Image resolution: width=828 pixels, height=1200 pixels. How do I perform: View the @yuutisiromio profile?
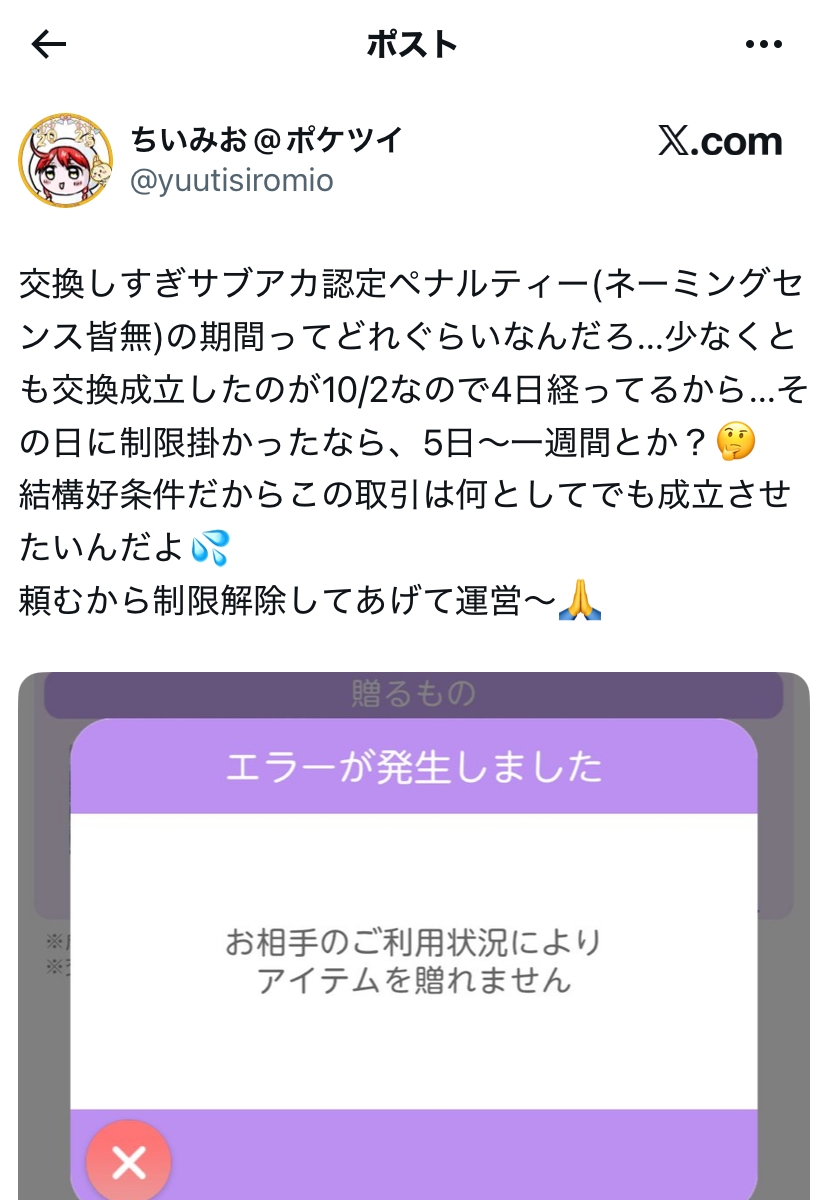coord(232,181)
